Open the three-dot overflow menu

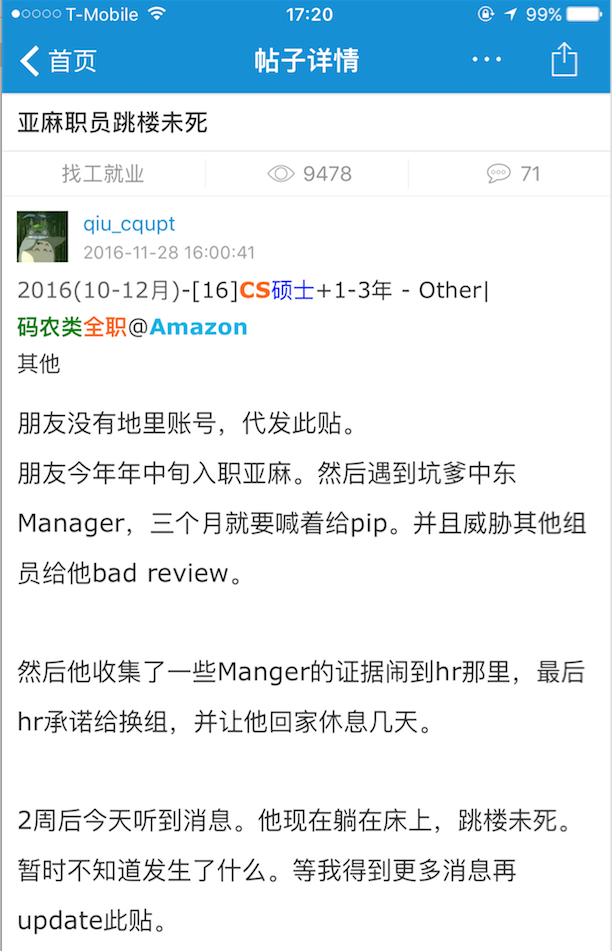point(487,60)
